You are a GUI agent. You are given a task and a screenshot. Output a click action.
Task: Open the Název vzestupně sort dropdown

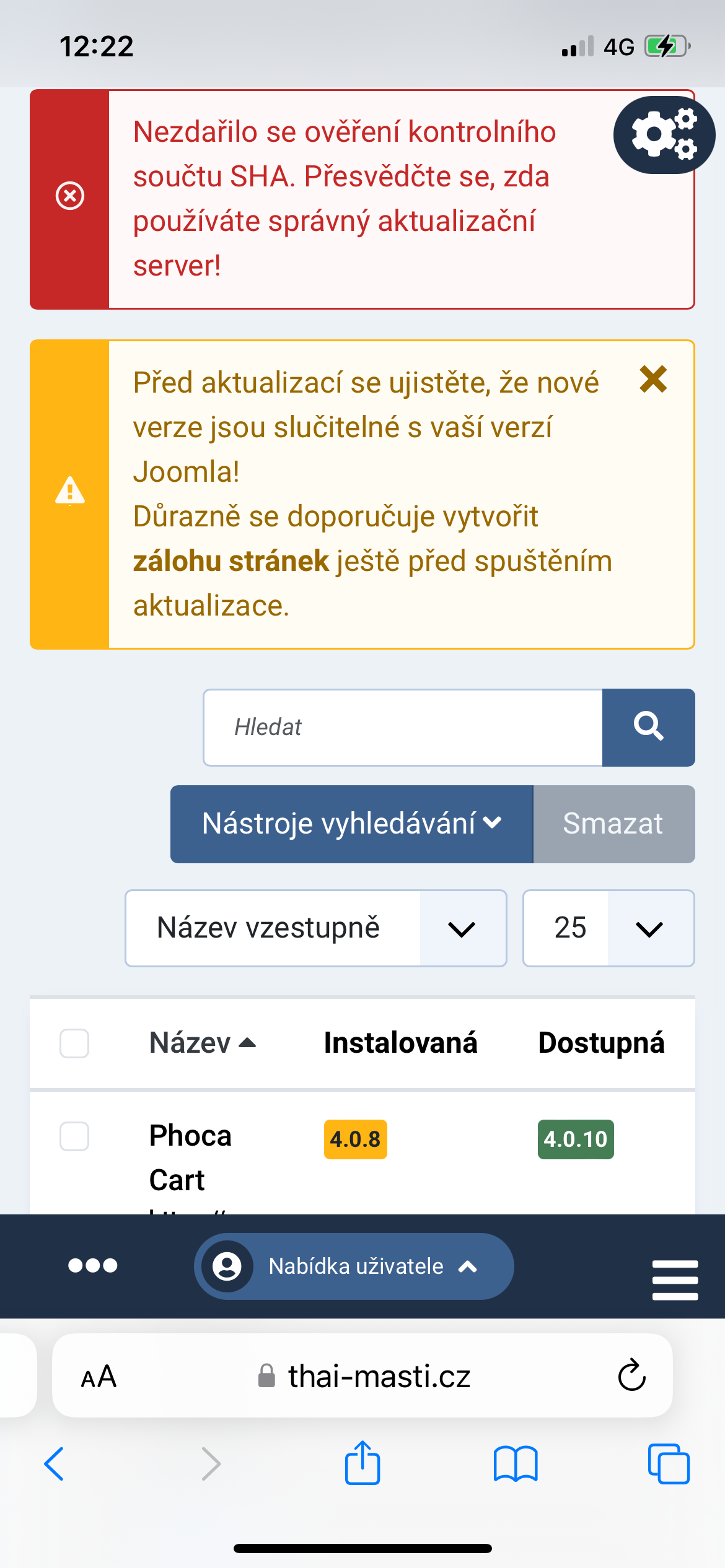tap(316, 928)
